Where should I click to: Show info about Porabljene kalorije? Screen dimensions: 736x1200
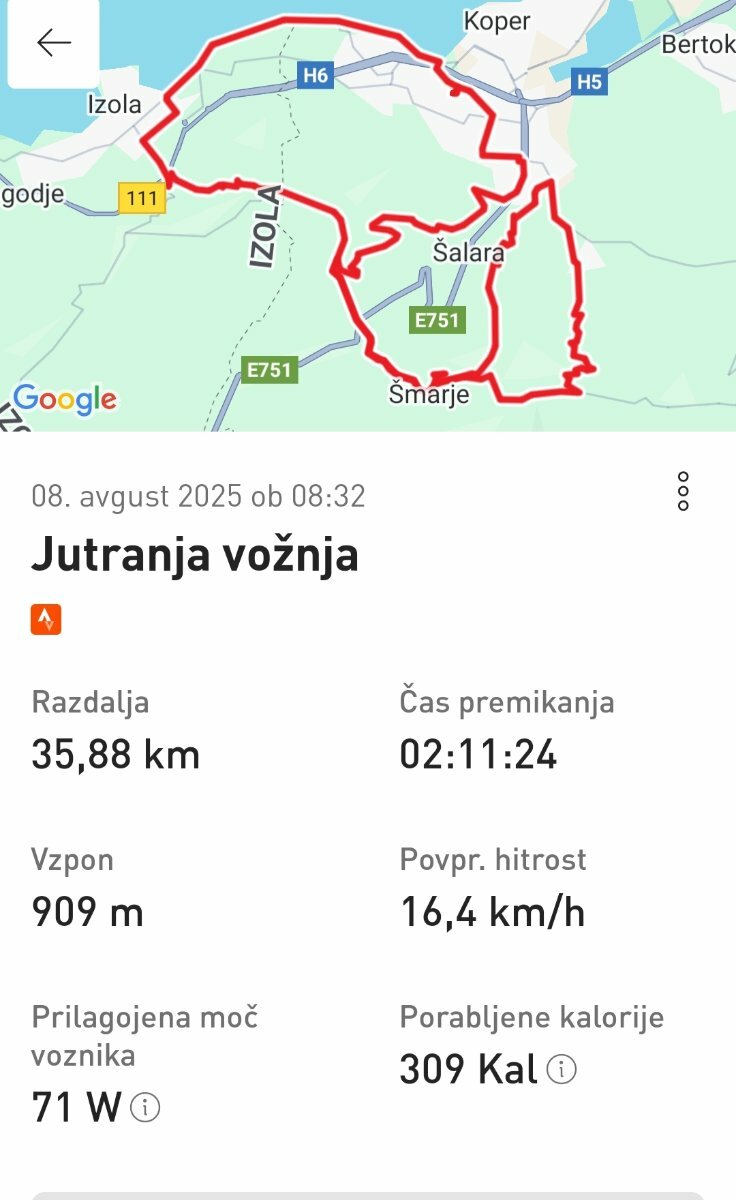563,1070
